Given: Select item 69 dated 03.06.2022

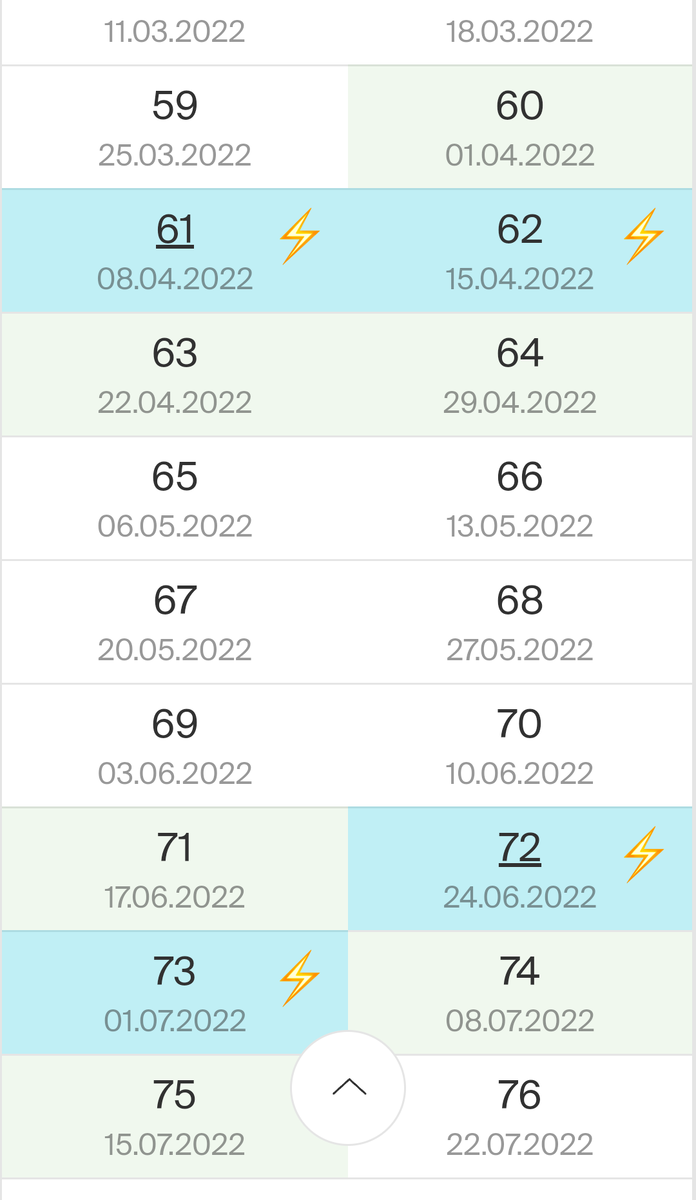Looking at the screenshot, I should (175, 746).
